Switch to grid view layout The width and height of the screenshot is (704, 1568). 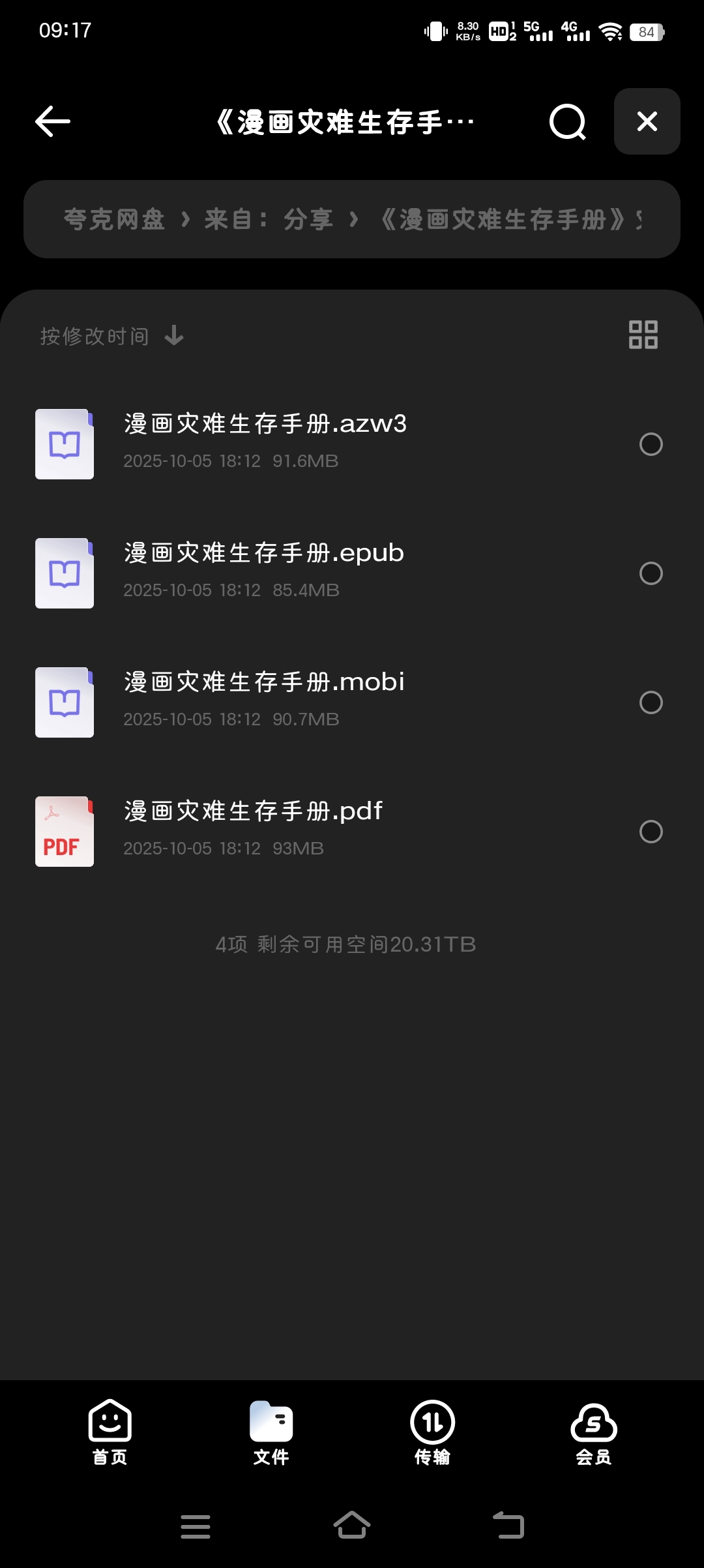642,335
